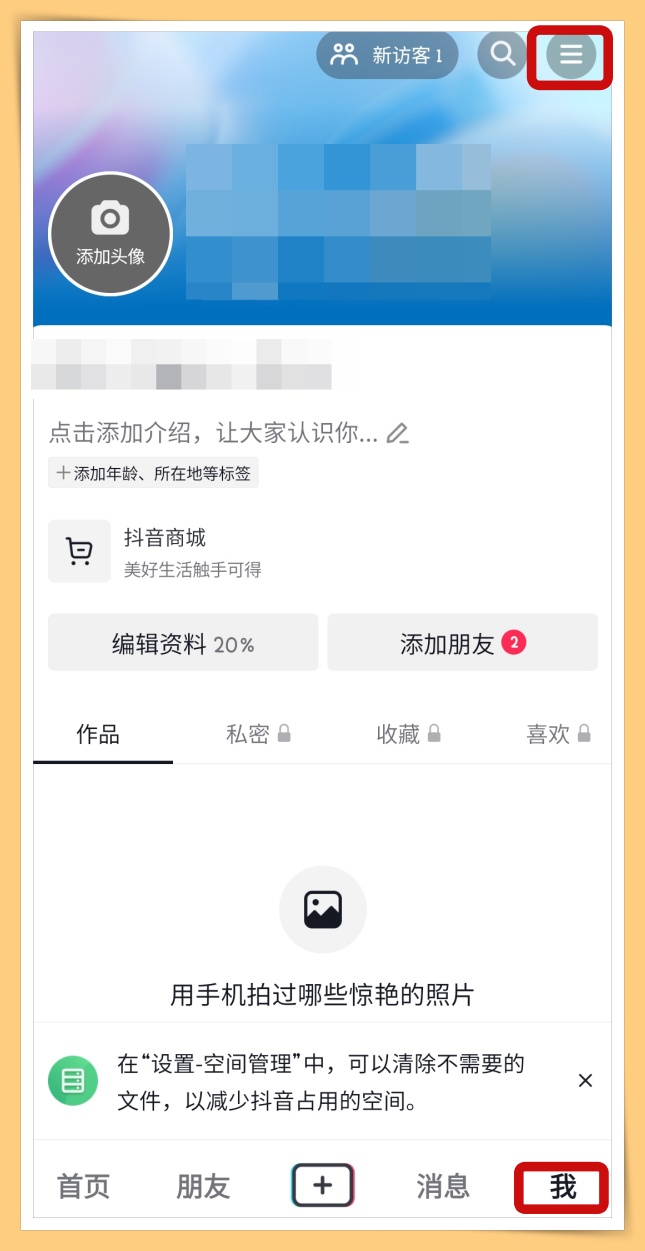Image resolution: width=645 pixels, height=1251 pixels.
Task: Switch to the 喜欢 tab
Action: click(x=557, y=735)
